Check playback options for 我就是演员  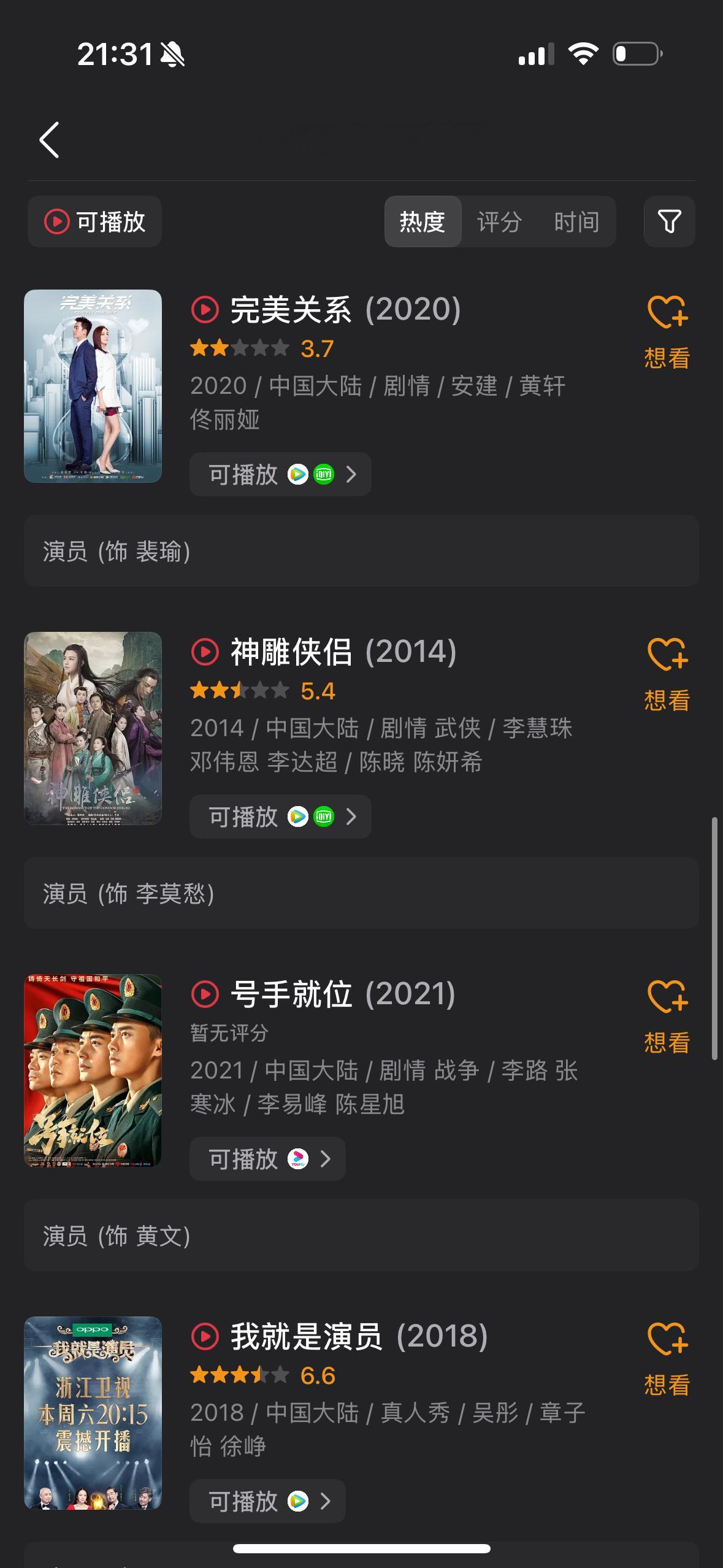click(x=267, y=1501)
